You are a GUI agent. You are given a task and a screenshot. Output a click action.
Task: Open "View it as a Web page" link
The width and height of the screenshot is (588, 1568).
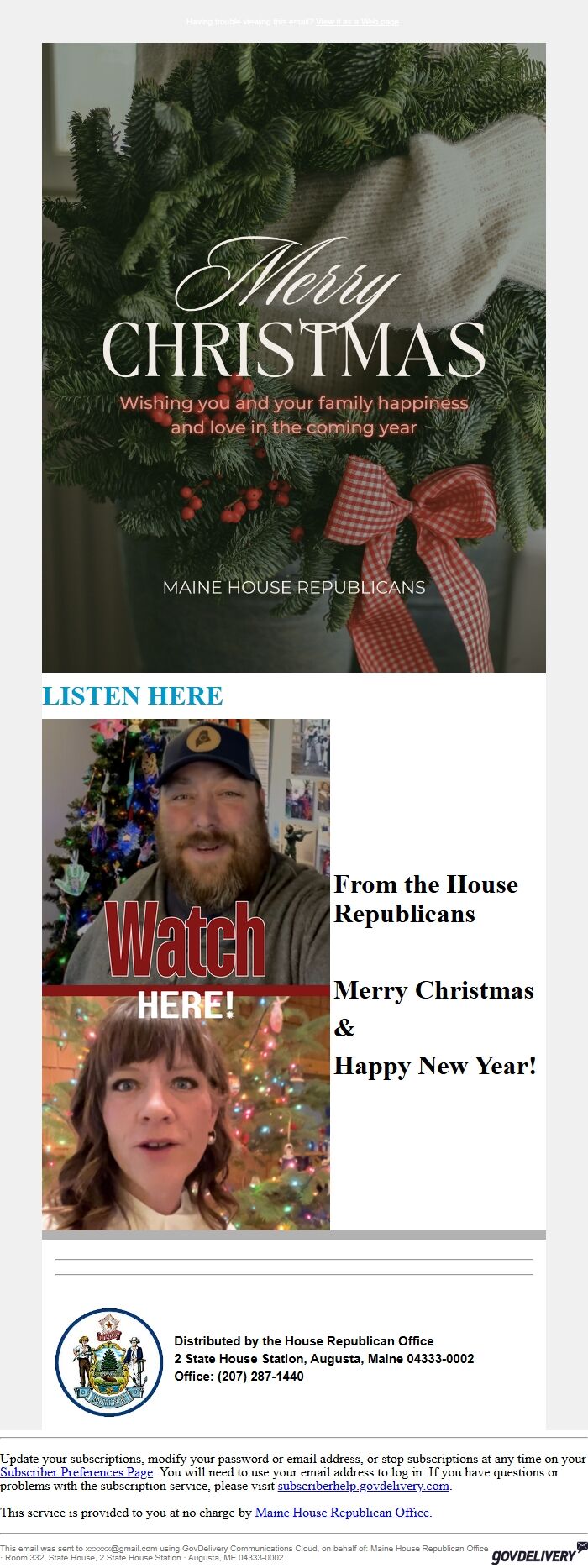[x=357, y=22]
